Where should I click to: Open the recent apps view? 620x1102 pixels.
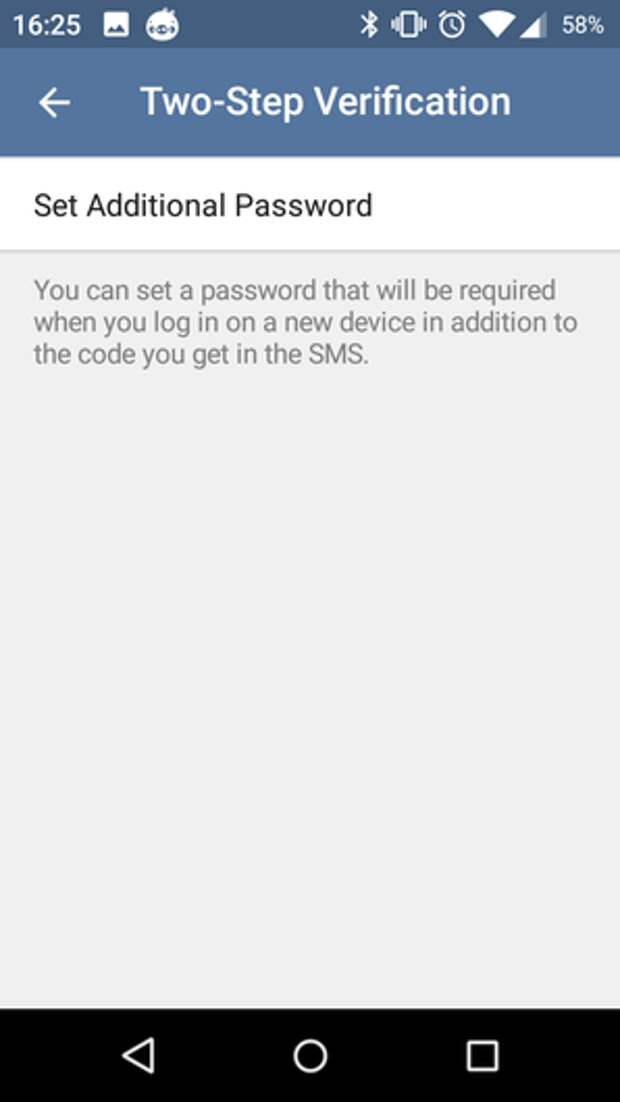tap(482, 1056)
